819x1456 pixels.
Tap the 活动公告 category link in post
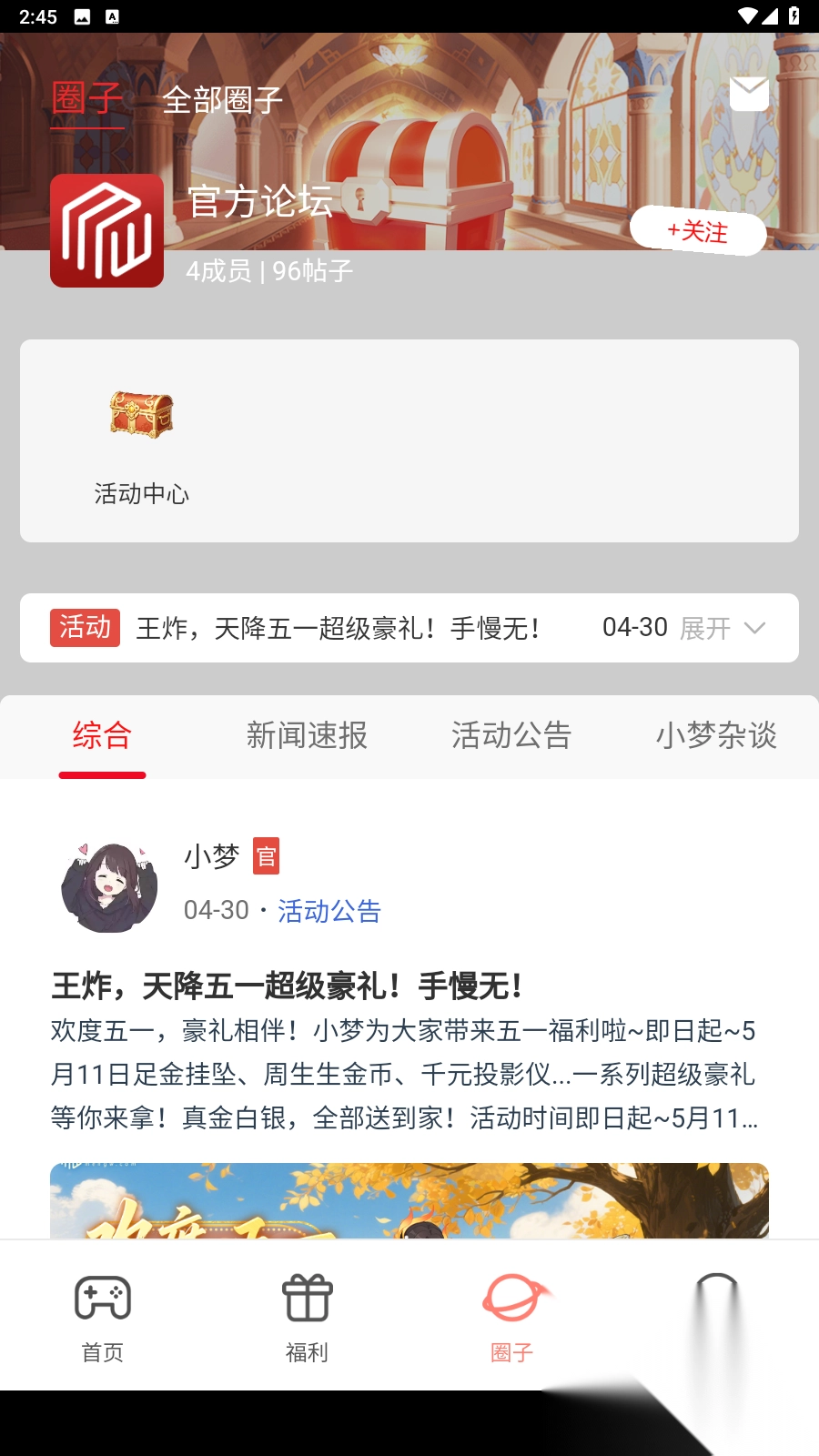(x=329, y=911)
